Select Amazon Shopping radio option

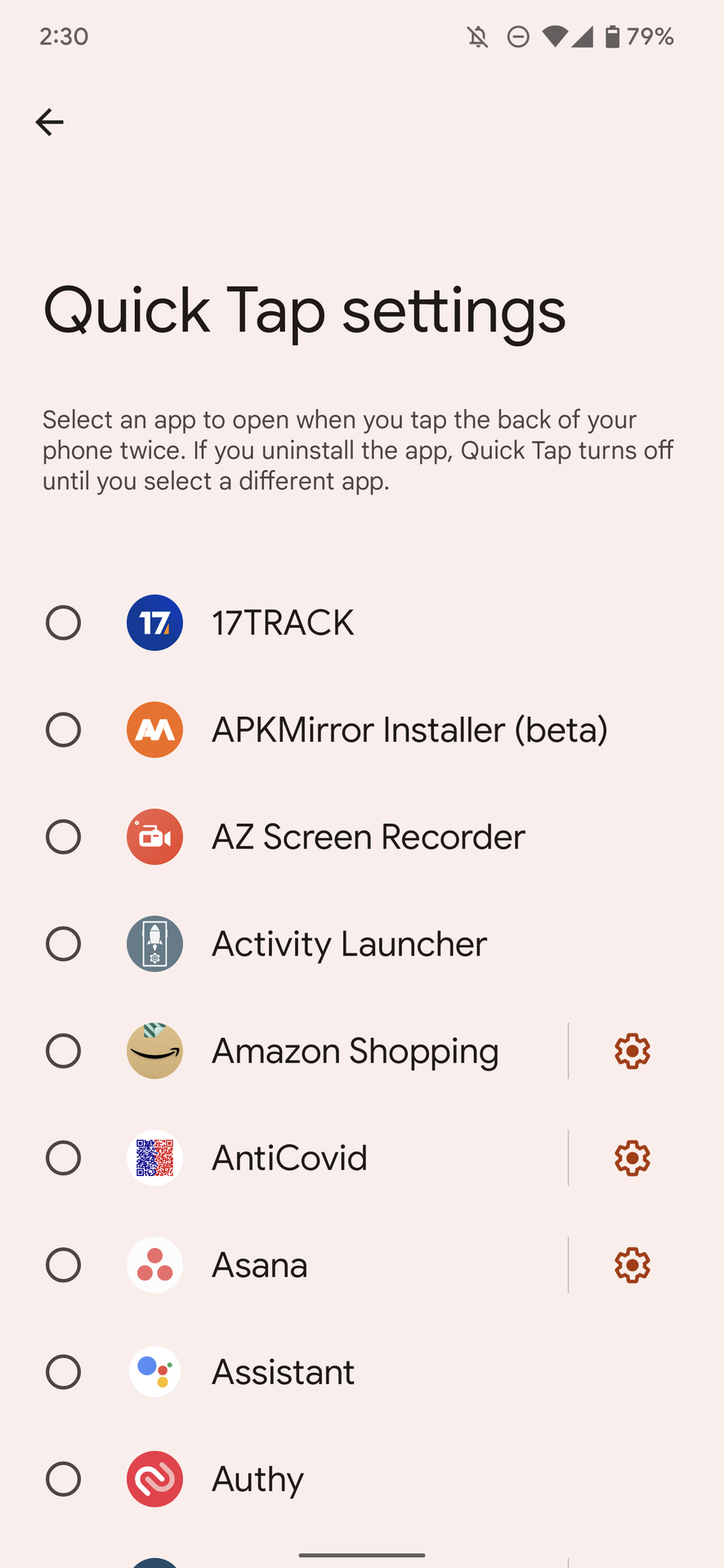tap(64, 1051)
